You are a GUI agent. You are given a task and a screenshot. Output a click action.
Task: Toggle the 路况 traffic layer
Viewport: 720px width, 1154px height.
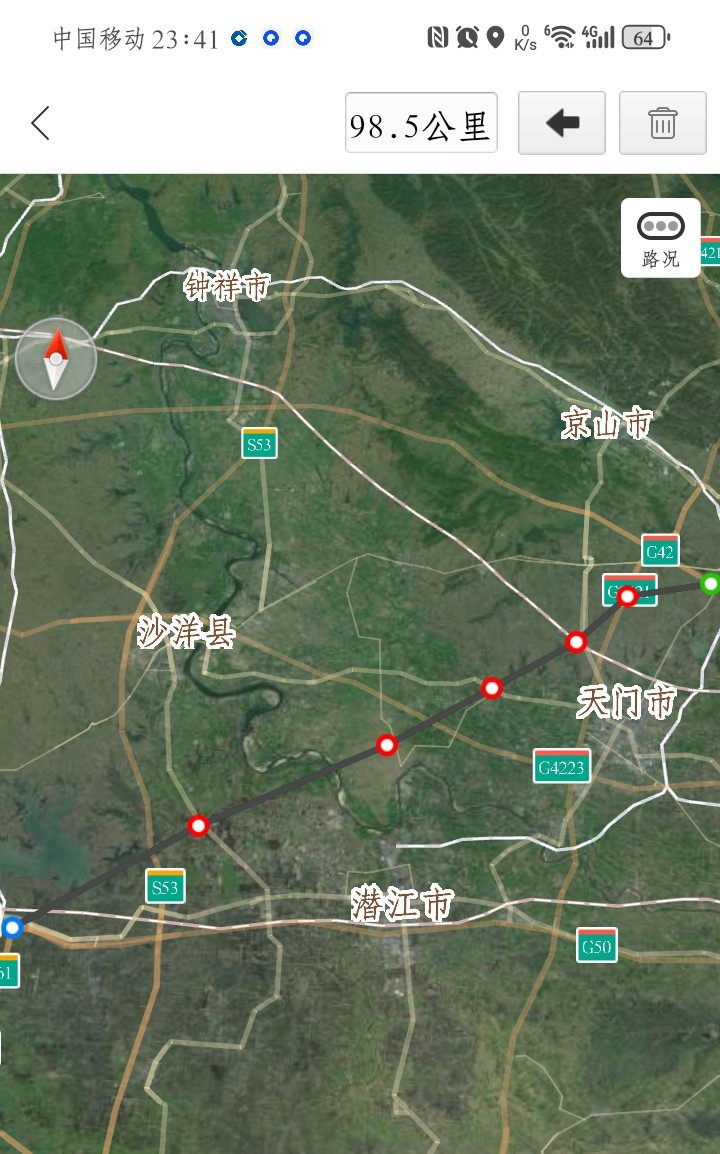coord(660,238)
